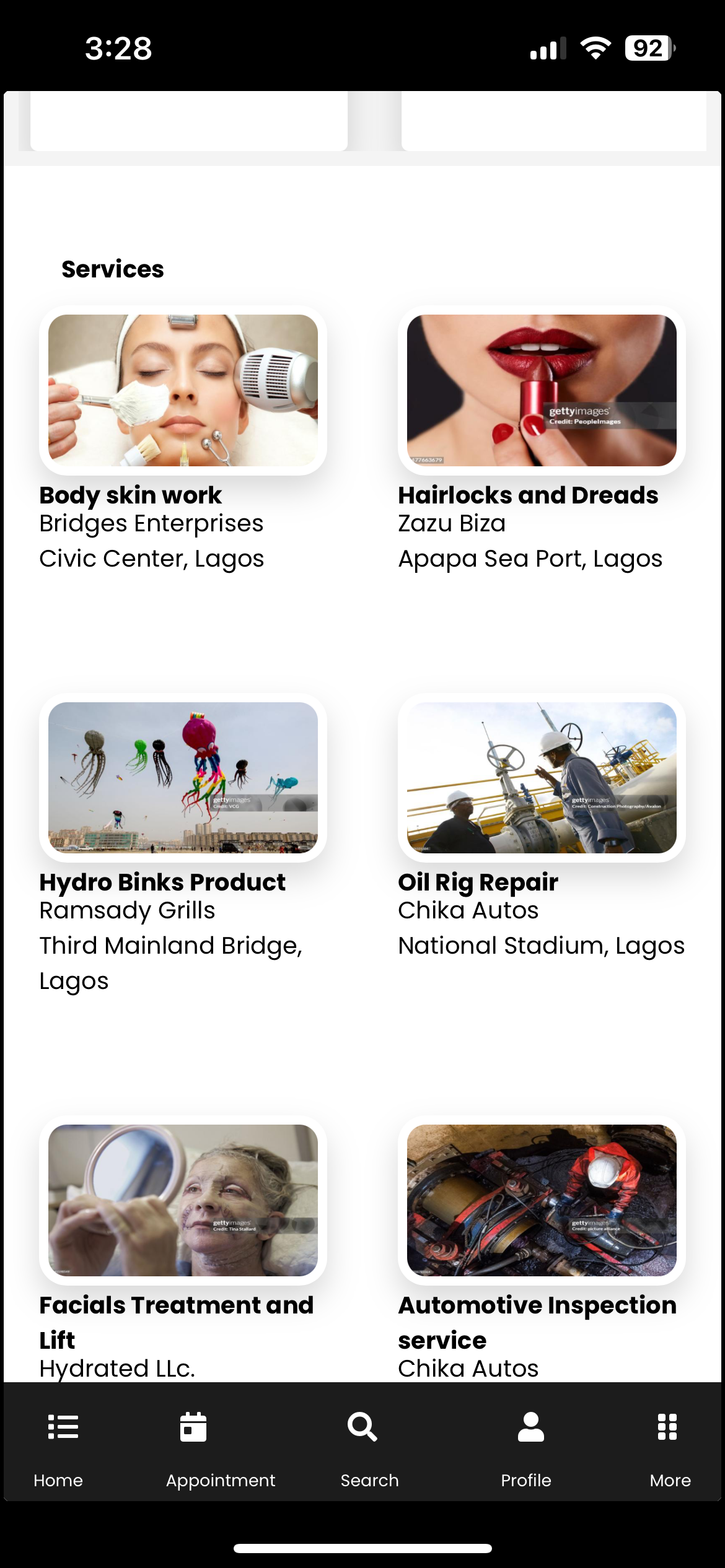725x1568 pixels.
Task: Open the More menu tab
Action: tap(669, 1445)
